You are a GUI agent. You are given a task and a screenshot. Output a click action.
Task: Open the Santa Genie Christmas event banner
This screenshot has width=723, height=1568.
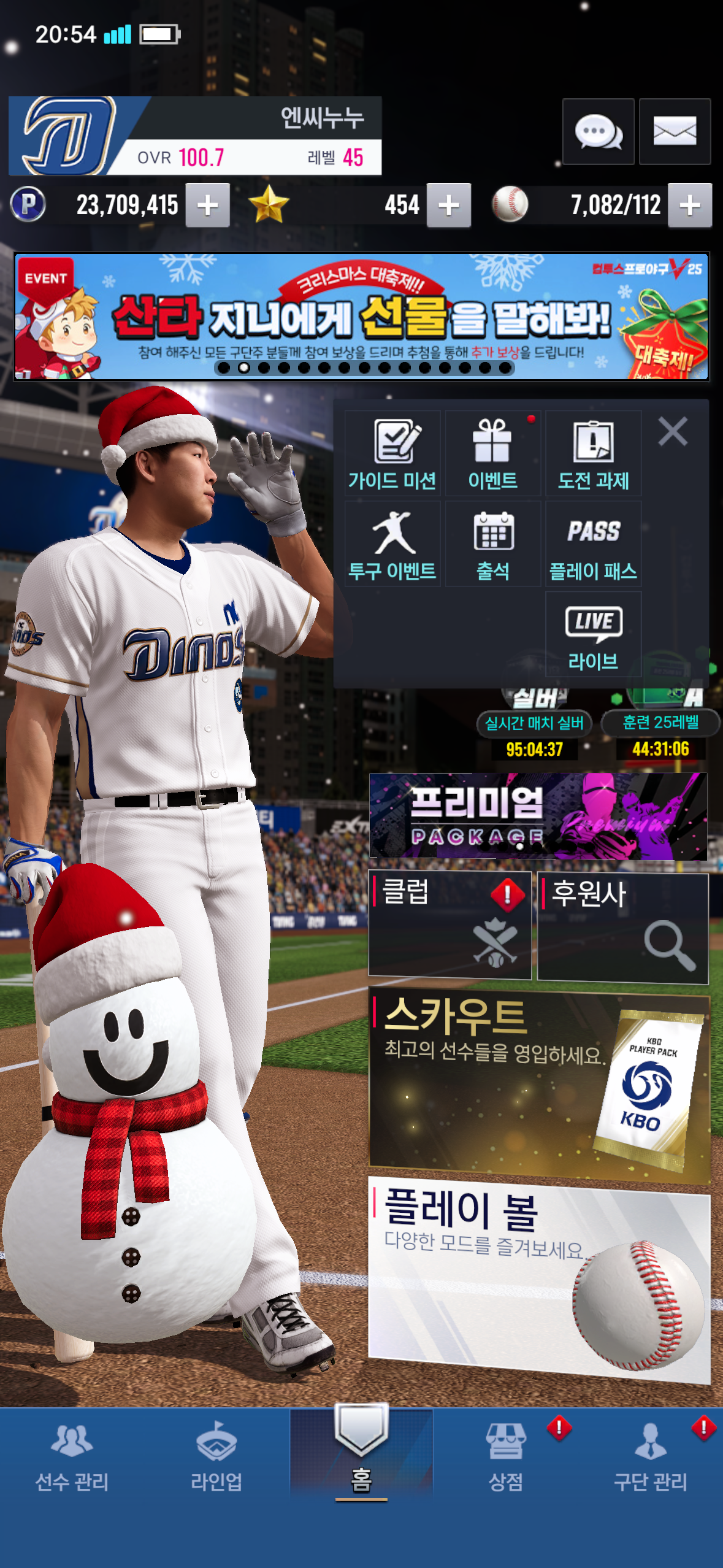pos(362,317)
